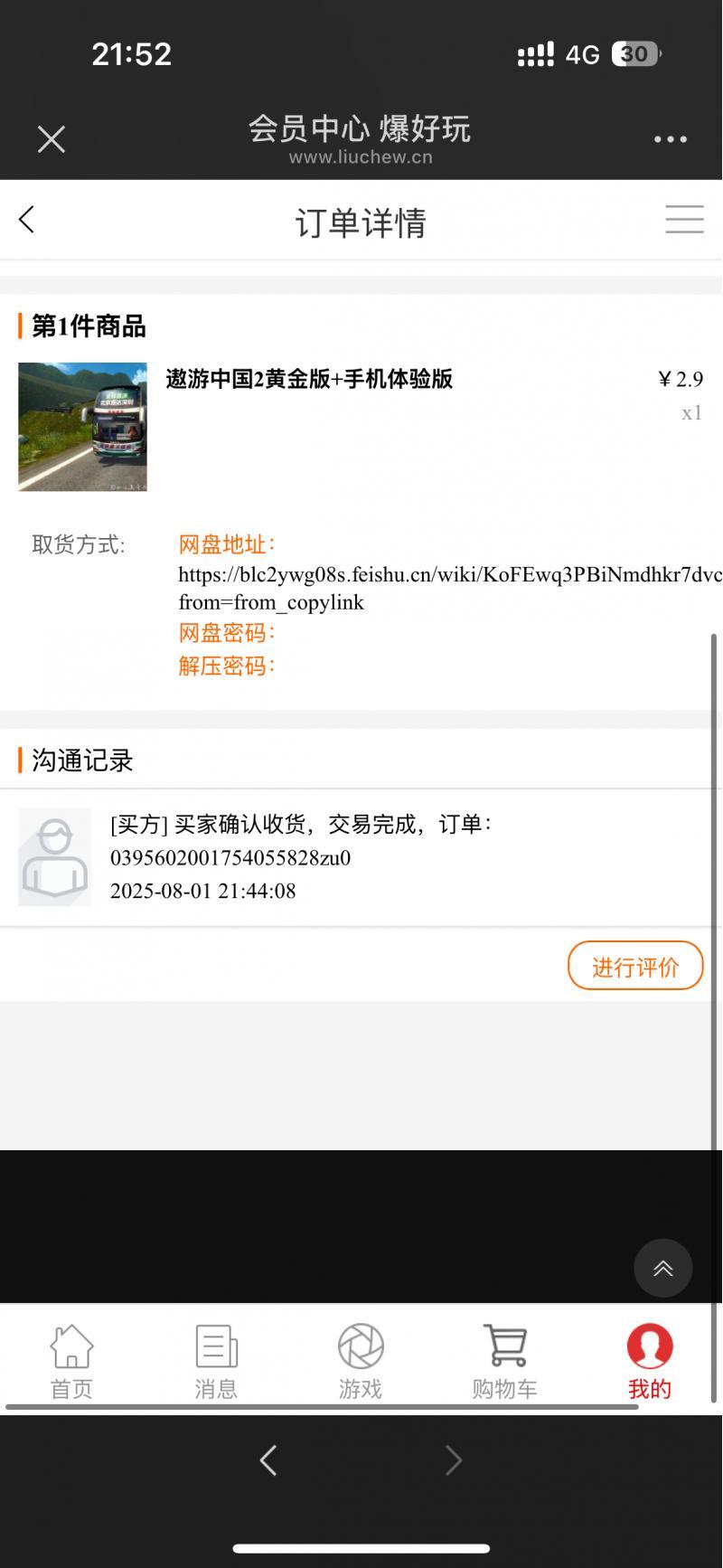Open the 遨游中国2黄金版 product image

82,427
